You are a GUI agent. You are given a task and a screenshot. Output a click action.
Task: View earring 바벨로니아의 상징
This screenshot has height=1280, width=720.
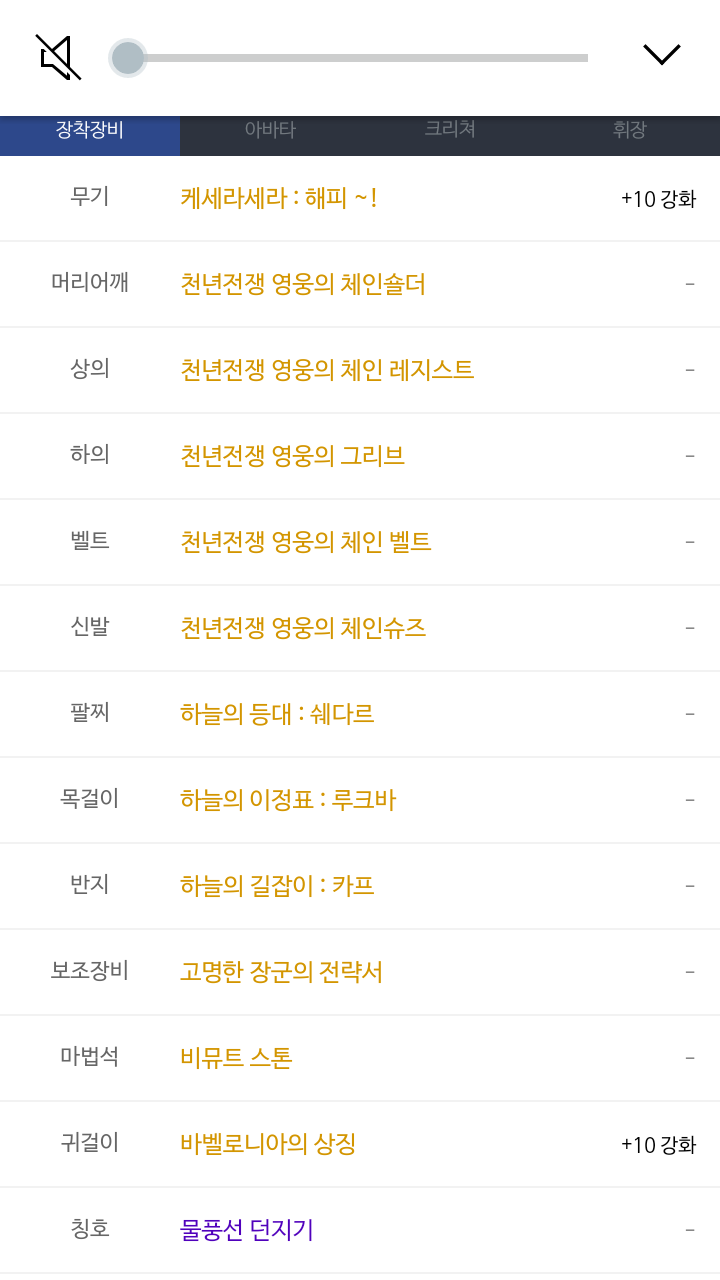tap(268, 1144)
